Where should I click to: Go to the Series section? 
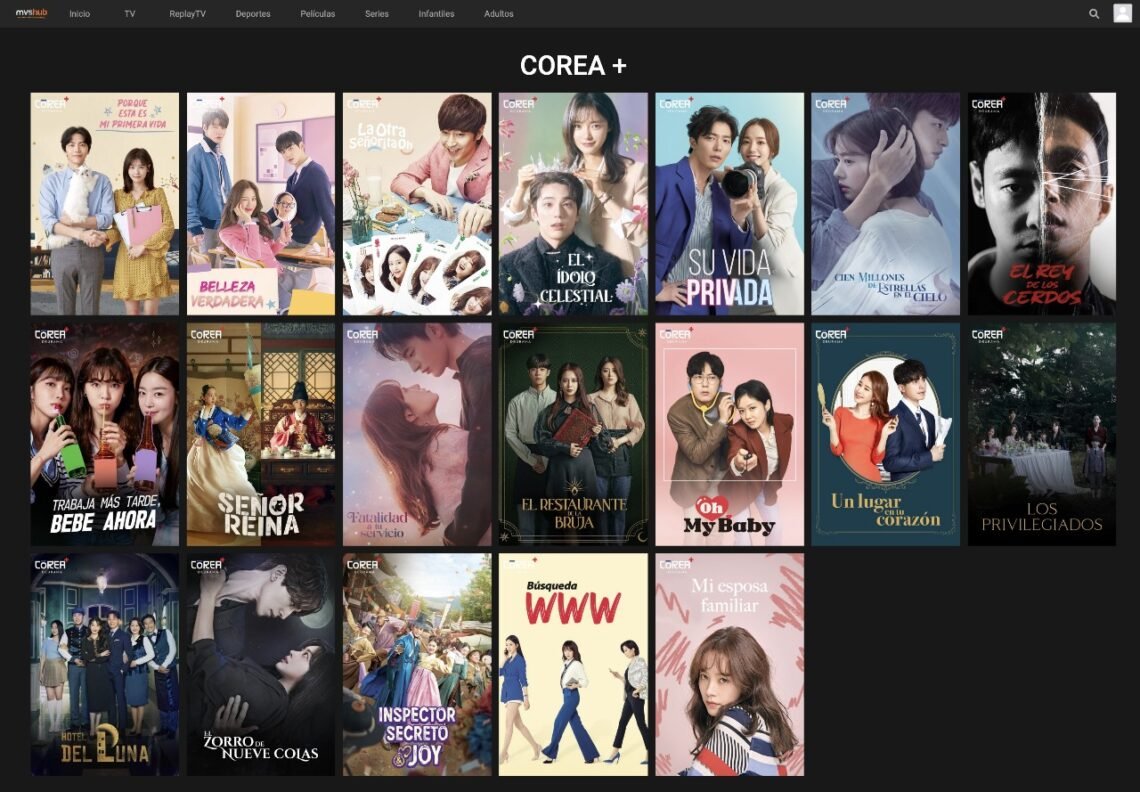click(377, 14)
